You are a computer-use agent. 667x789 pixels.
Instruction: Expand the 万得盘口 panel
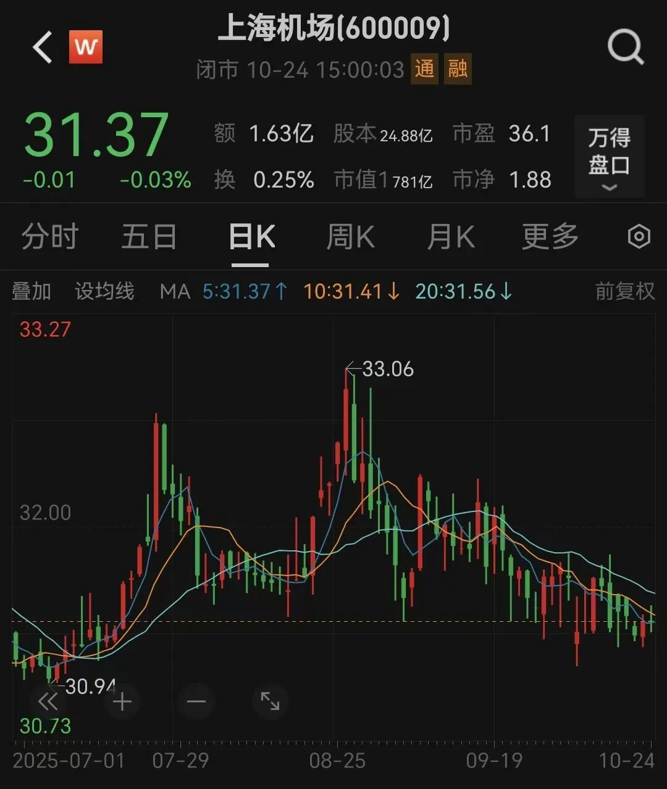tap(609, 158)
